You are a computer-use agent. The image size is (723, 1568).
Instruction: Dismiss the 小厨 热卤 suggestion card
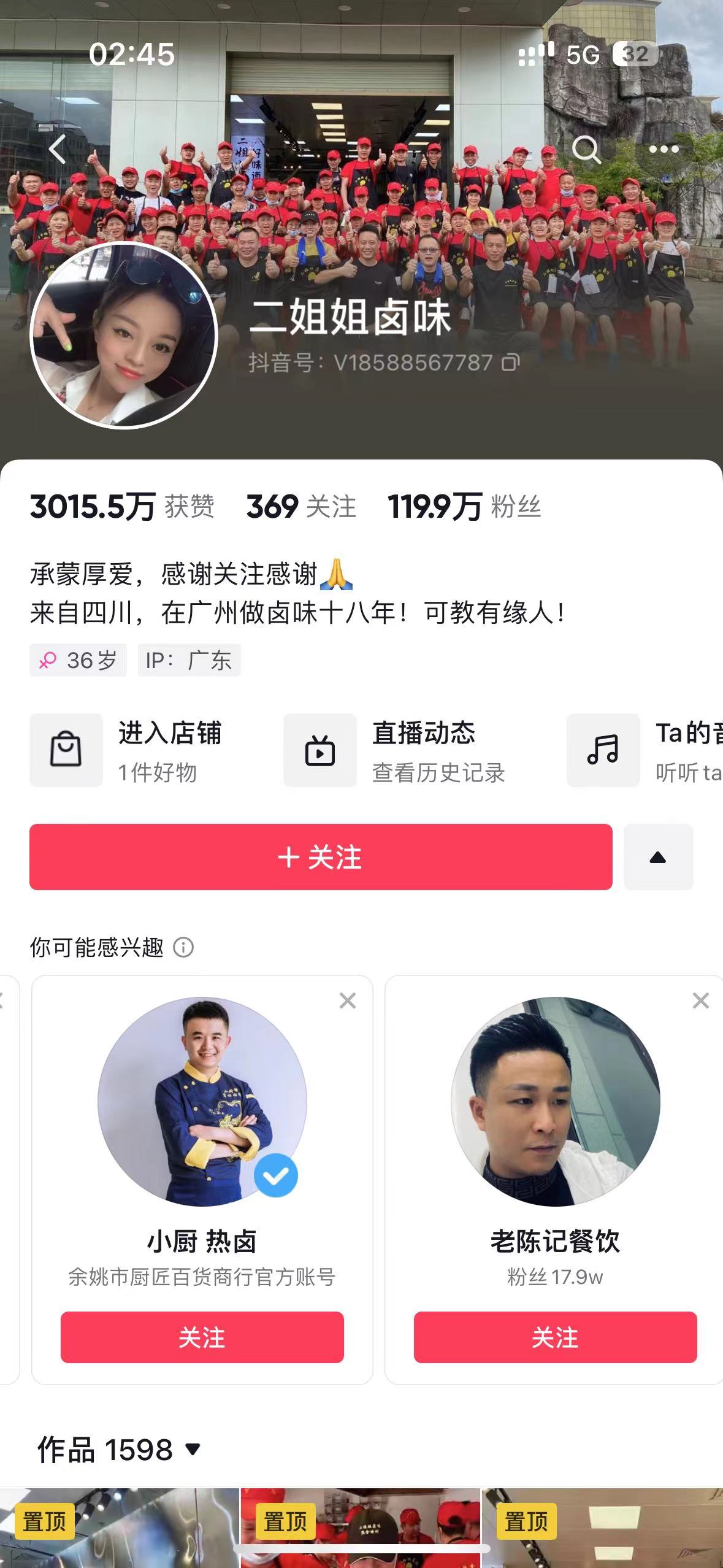pos(348,1001)
